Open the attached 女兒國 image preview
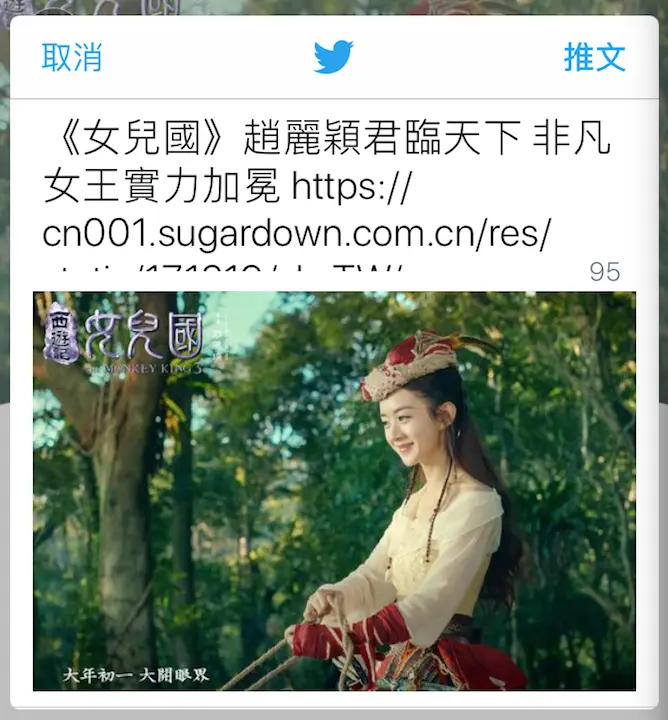The image size is (668, 720). click(334, 490)
